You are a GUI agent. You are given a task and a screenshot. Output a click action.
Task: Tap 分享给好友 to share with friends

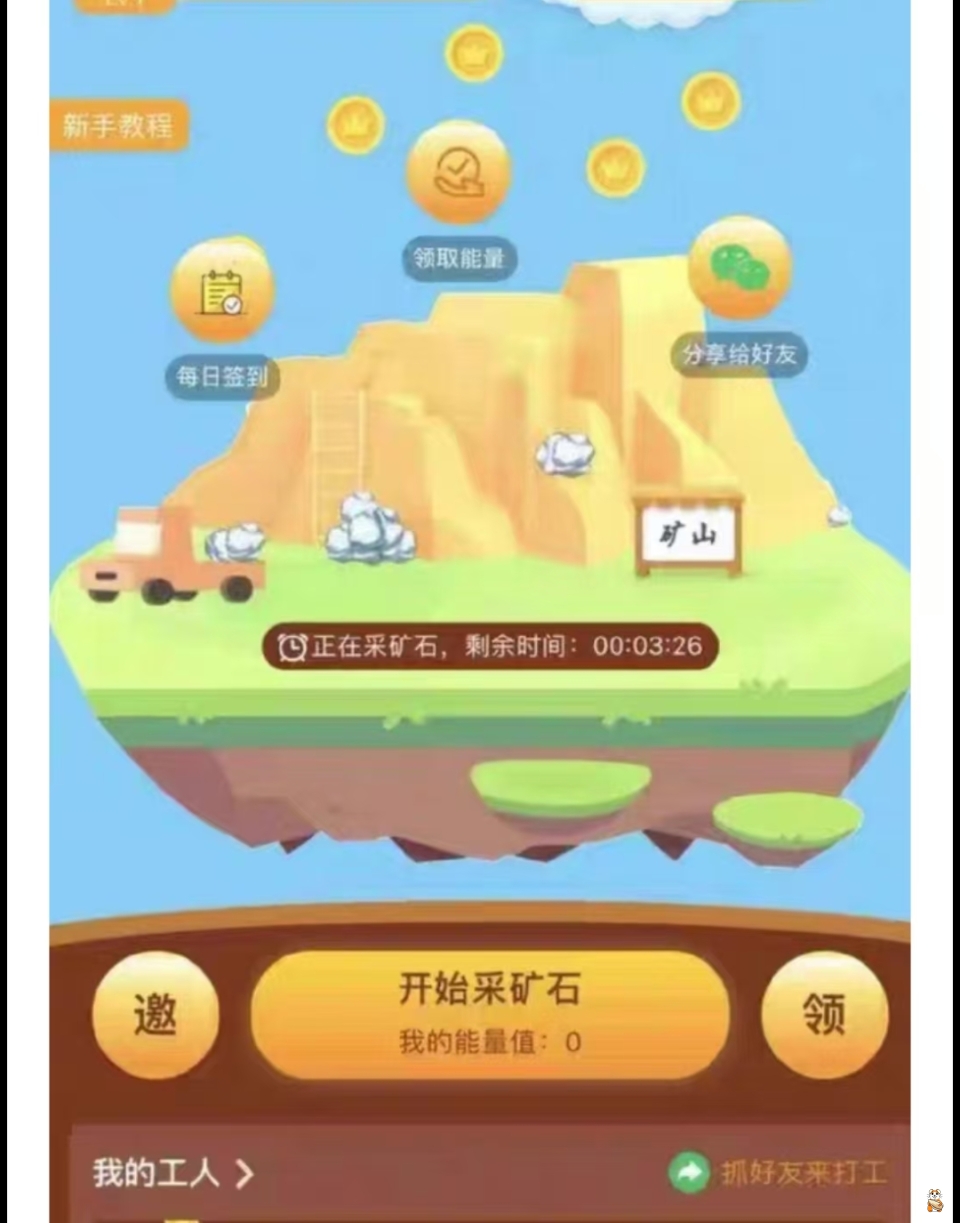tap(740, 268)
